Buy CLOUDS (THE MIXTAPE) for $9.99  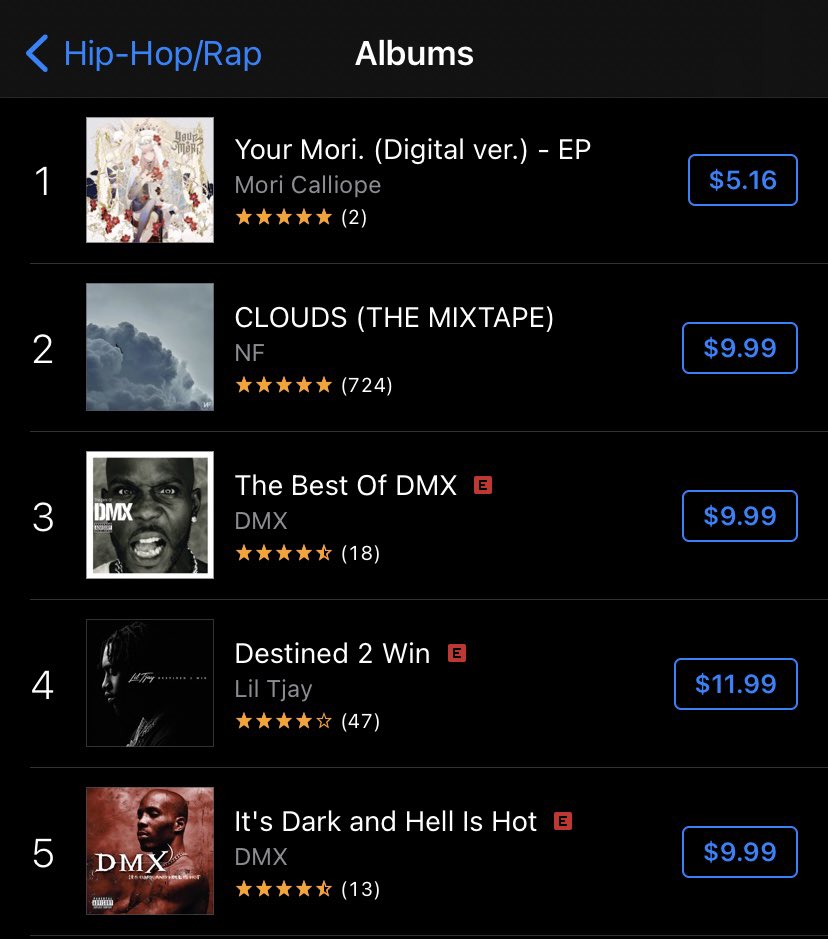[x=739, y=348]
